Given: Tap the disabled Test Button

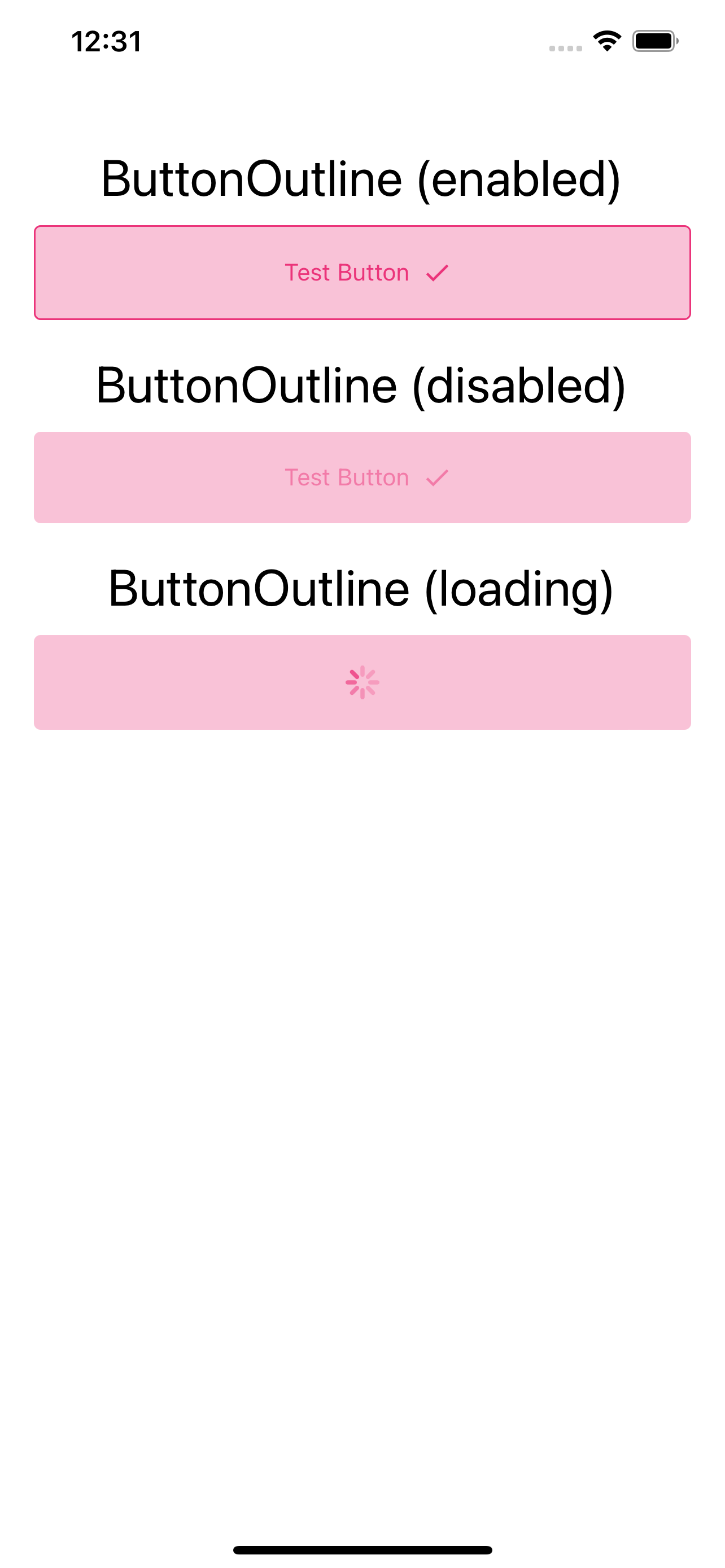Looking at the screenshot, I should coord(362,477).
